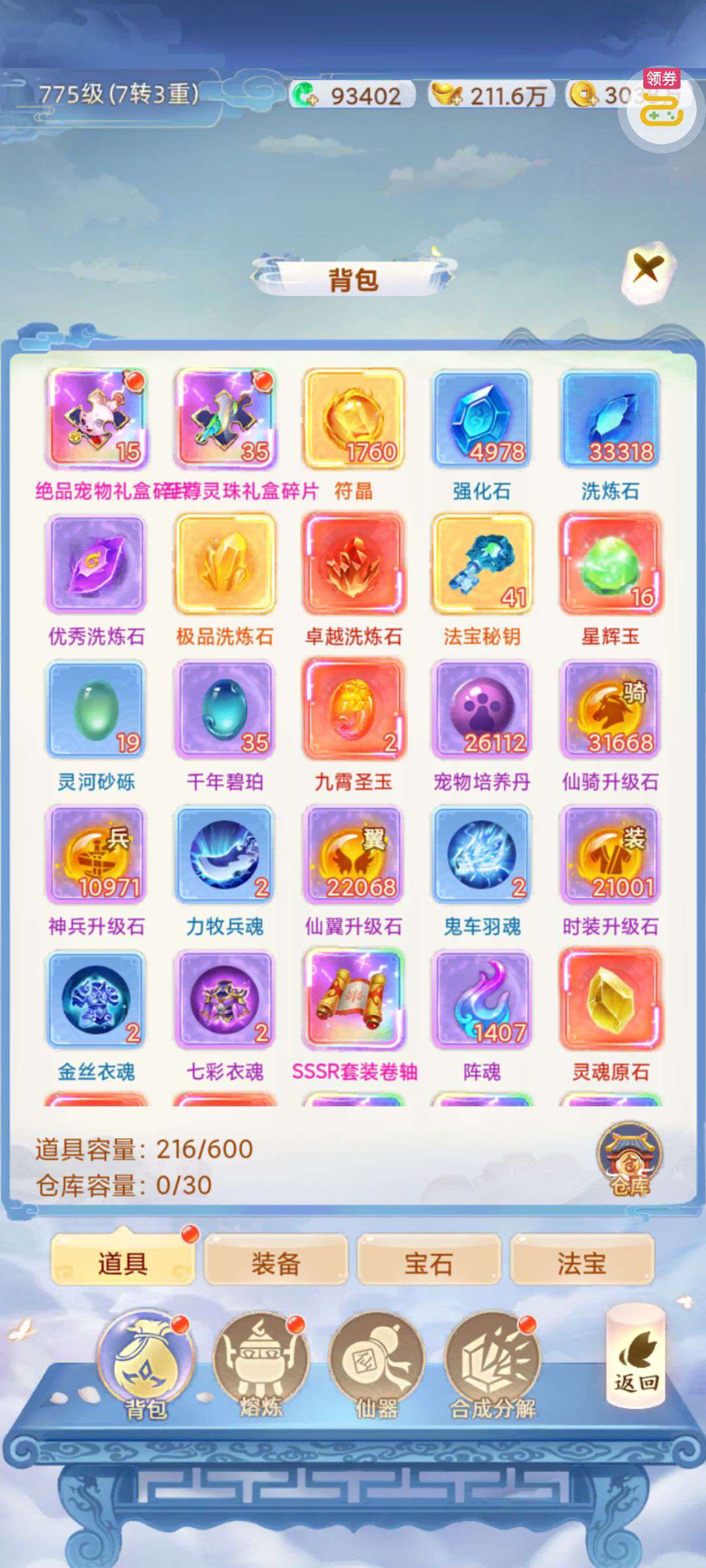Open the 仓库 warehouse
706x1568 pixels.
(630, 1159)
